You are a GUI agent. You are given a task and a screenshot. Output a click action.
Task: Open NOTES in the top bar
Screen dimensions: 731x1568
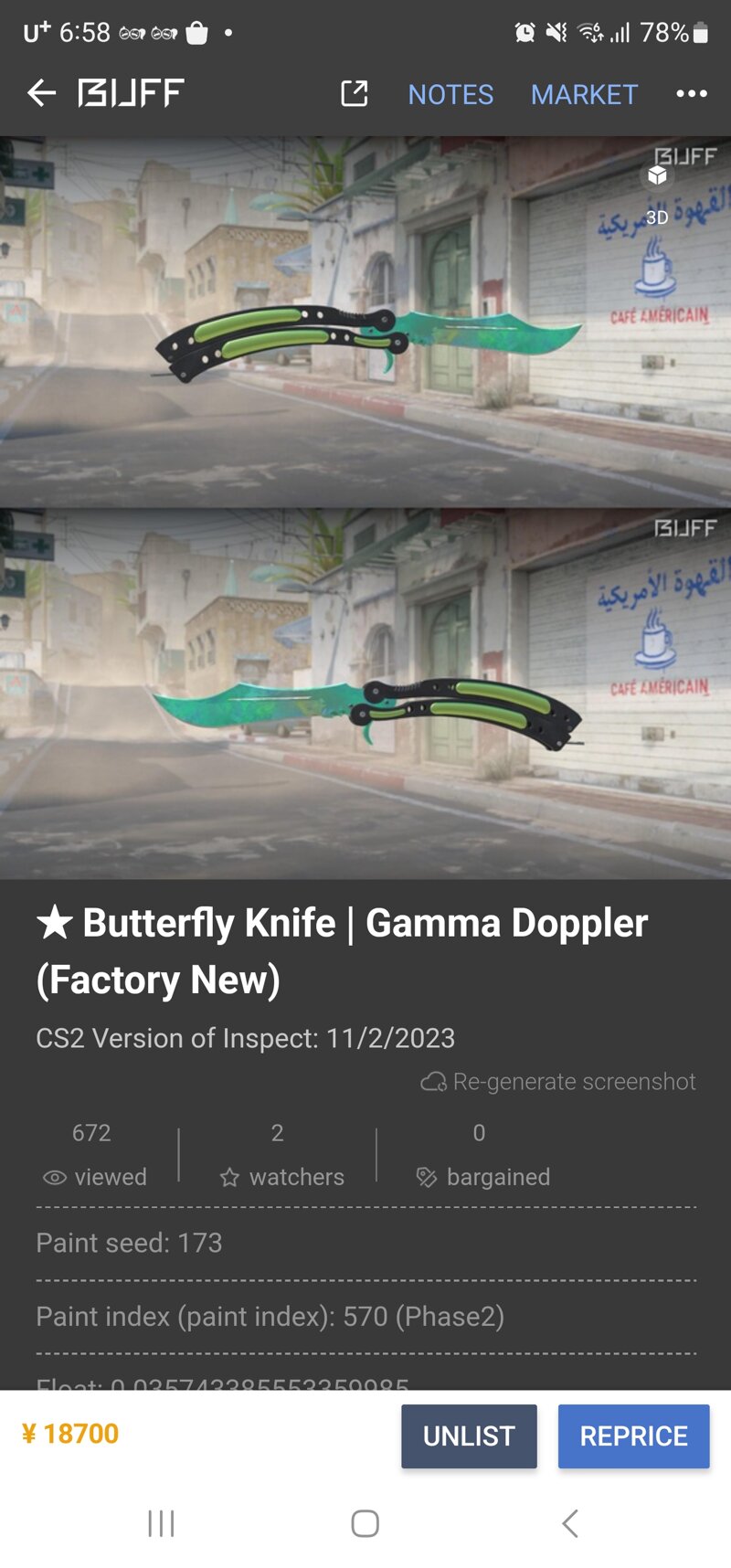(450, 94)
